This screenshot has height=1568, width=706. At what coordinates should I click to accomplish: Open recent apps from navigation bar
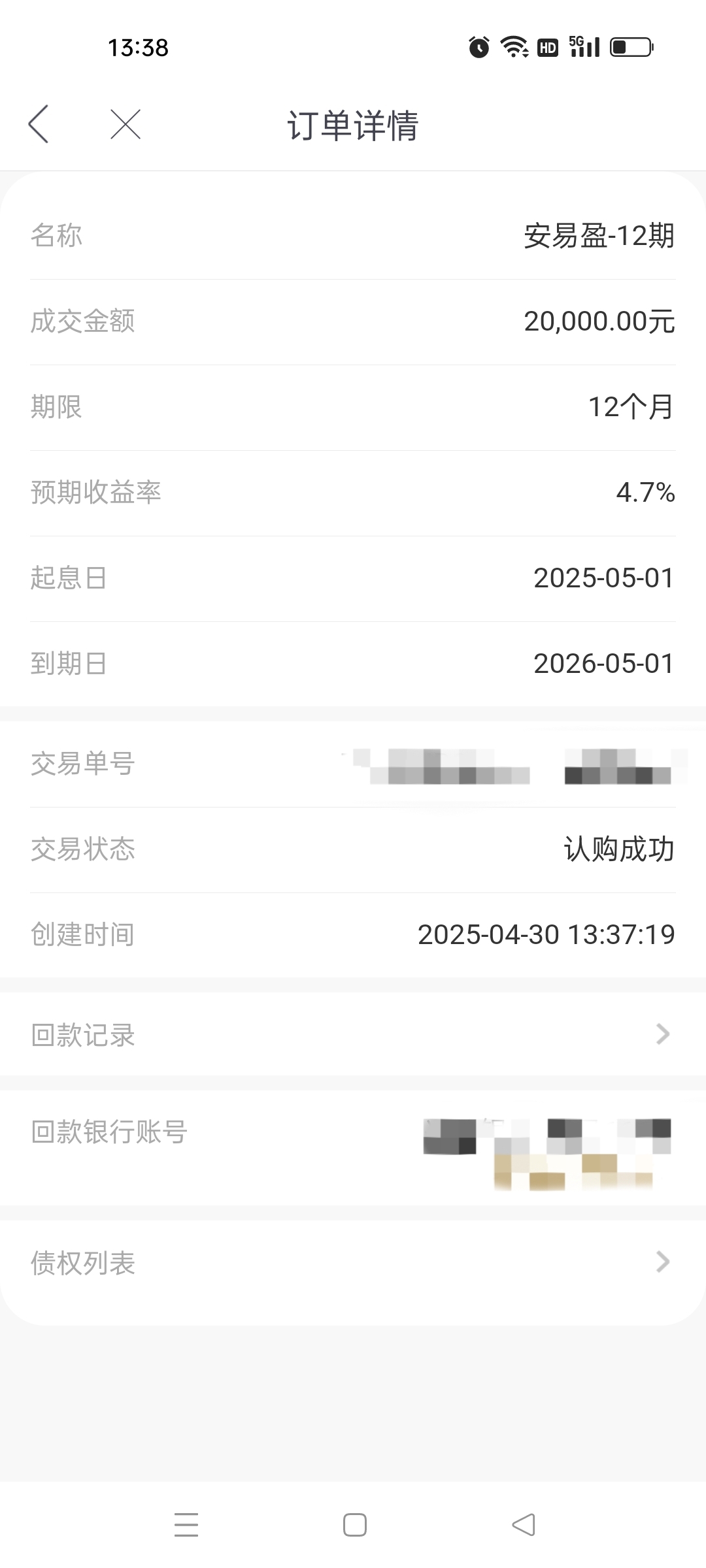(x=186, y=1525)
